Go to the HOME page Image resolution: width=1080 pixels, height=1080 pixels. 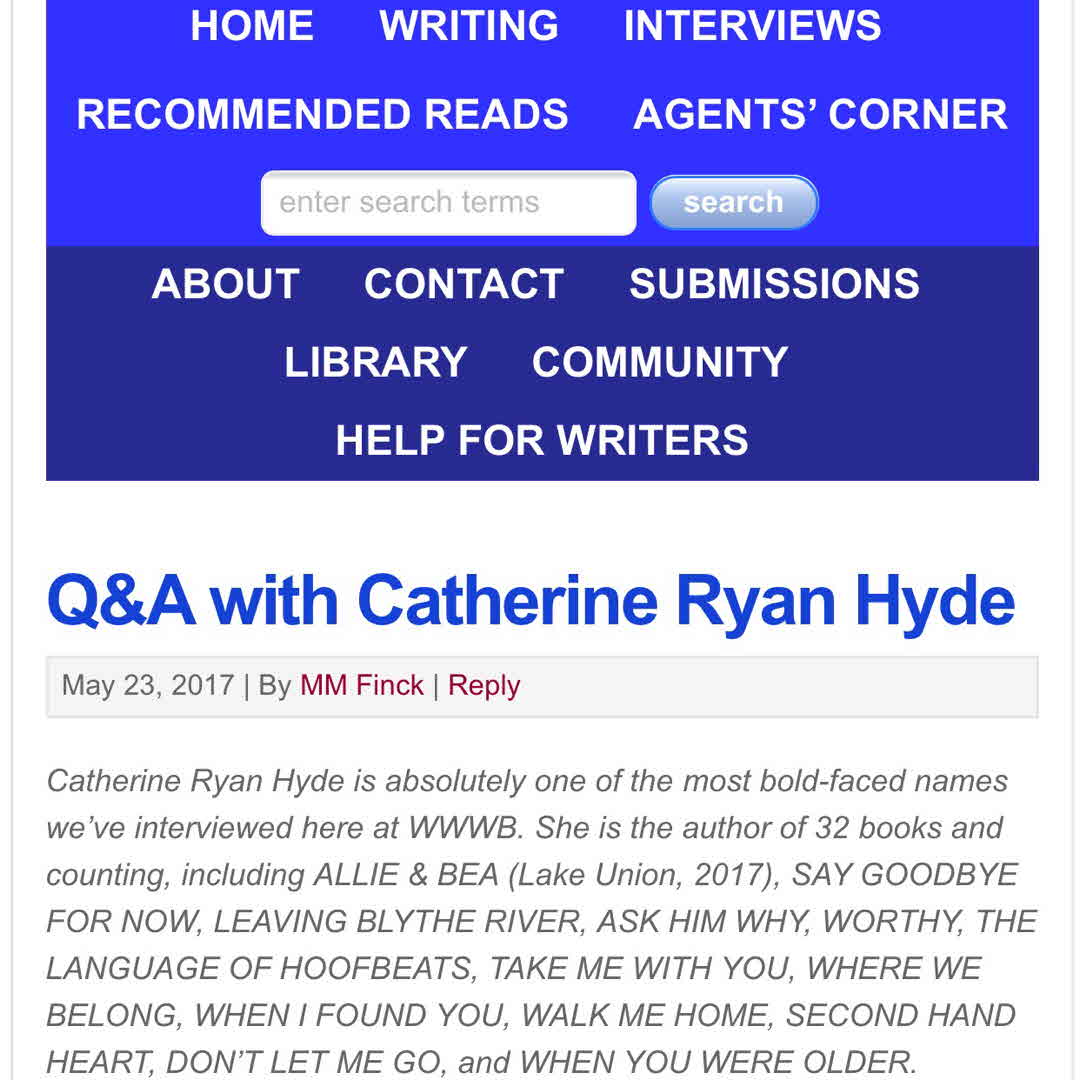tap(252, 26)
